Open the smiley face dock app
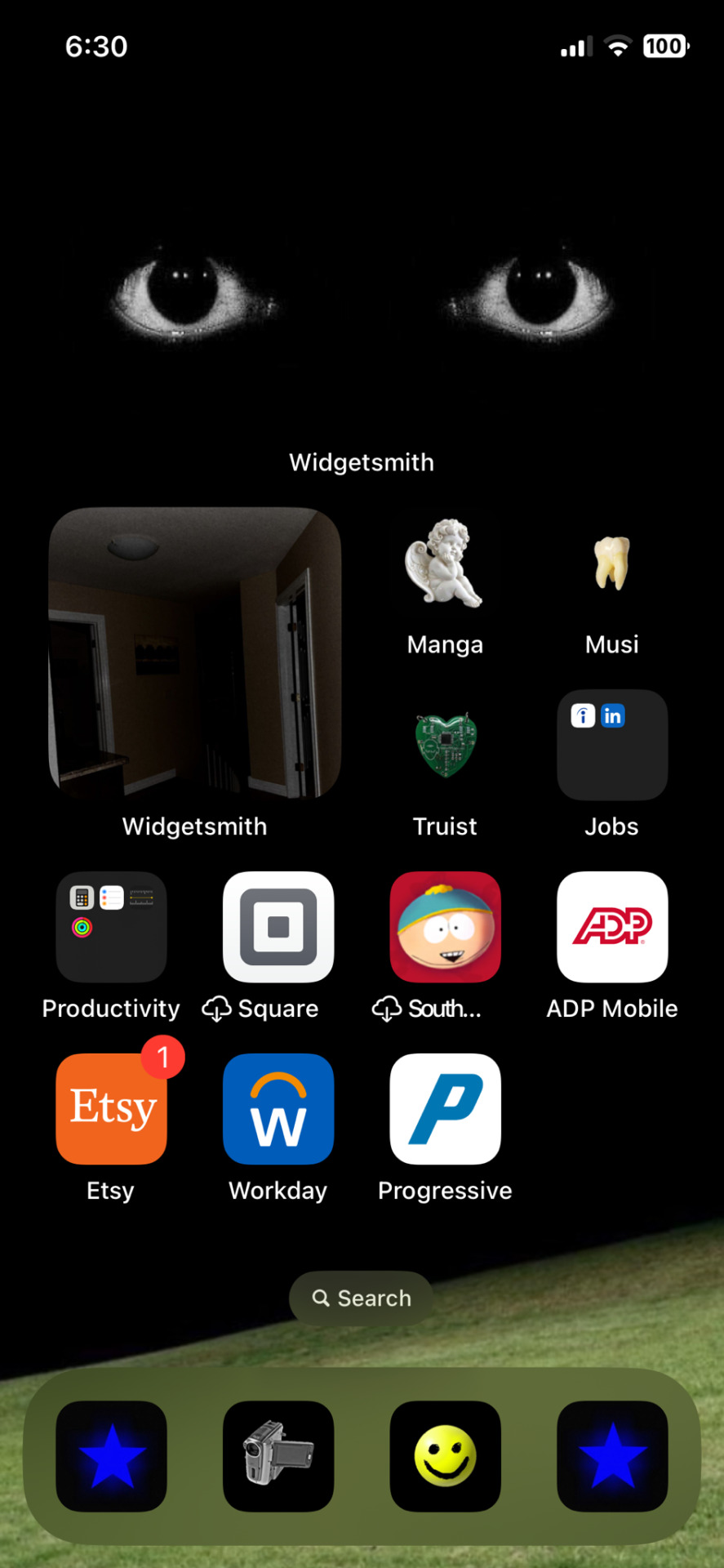The height and width of the screenshot is (1568, 724). tap(445, 1456)
